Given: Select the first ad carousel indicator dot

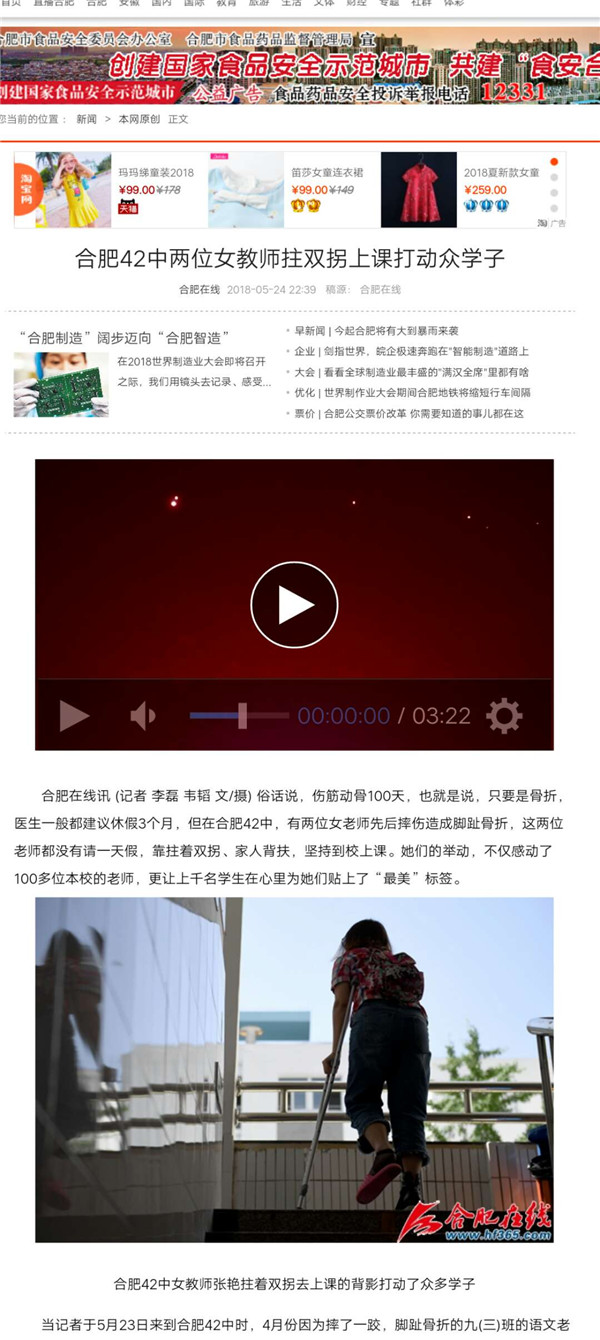Looking at the screenshot, I should coord(553,161).
